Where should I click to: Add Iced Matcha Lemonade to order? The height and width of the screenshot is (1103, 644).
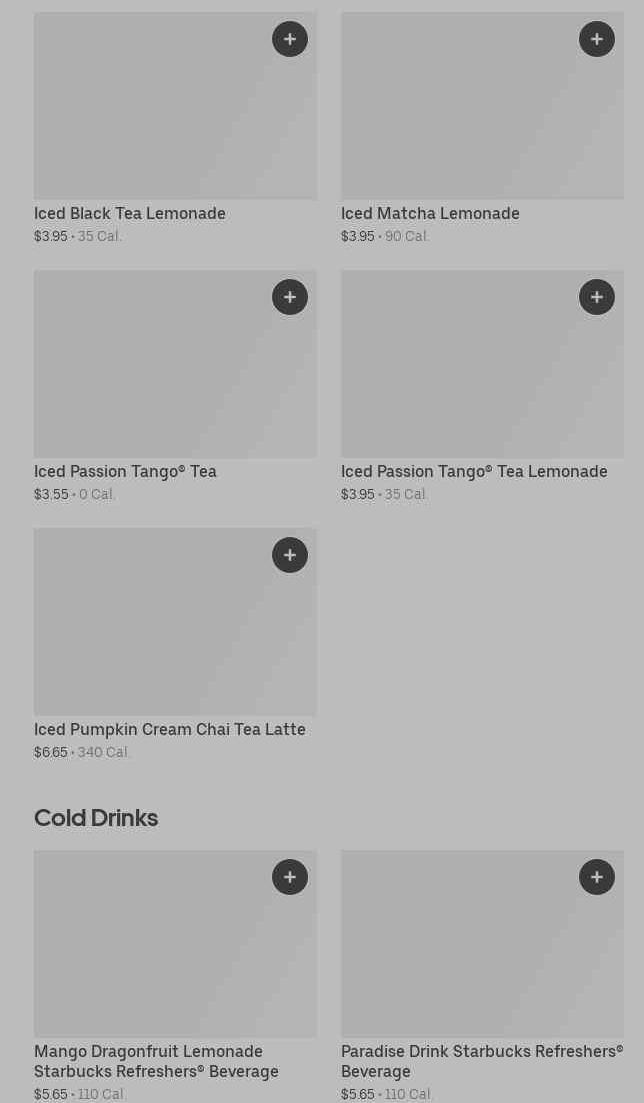pyautogui.click(x=597, y=39)
